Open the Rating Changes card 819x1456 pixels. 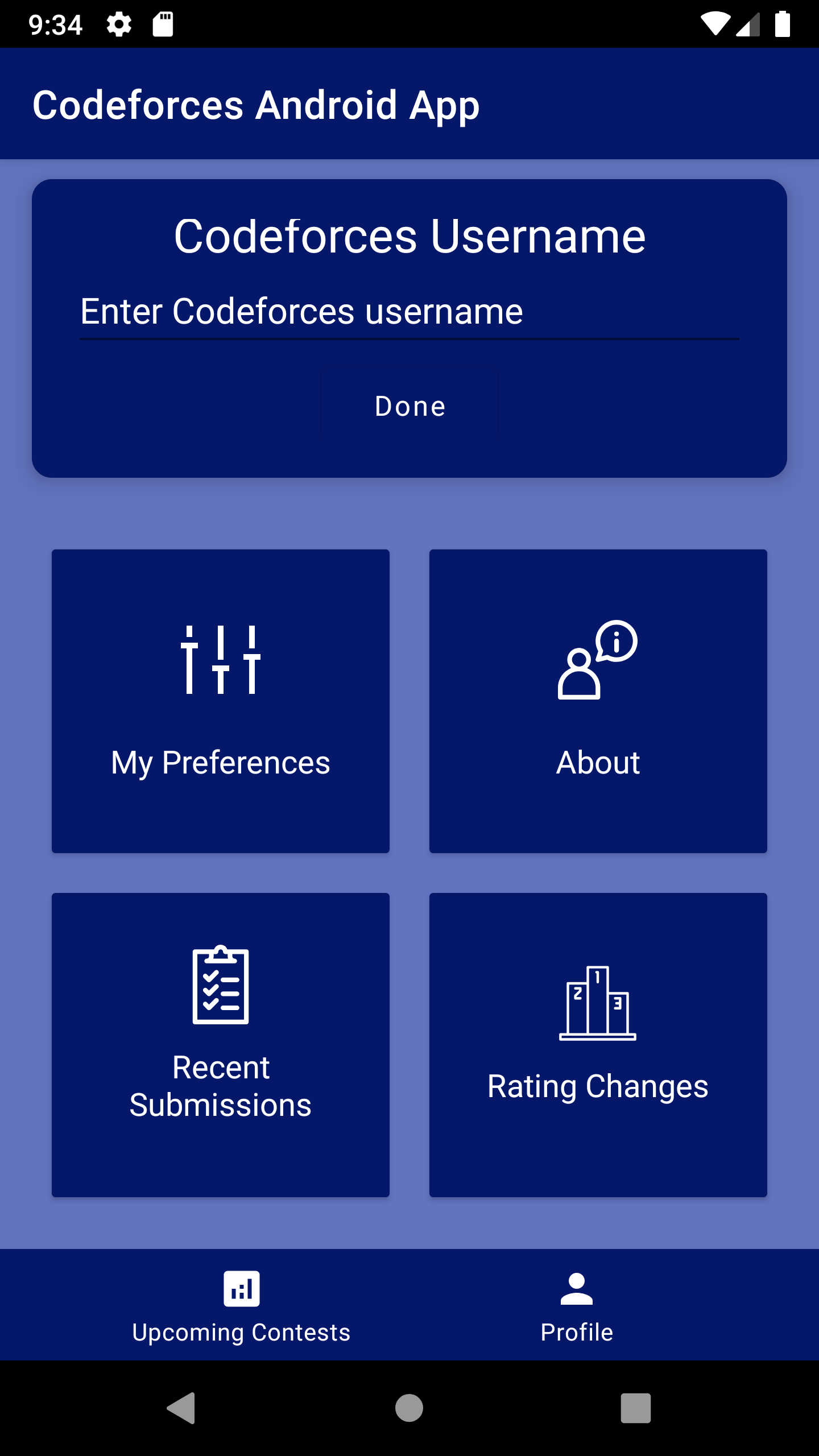pyautogui.click(x=598, y=1044)
